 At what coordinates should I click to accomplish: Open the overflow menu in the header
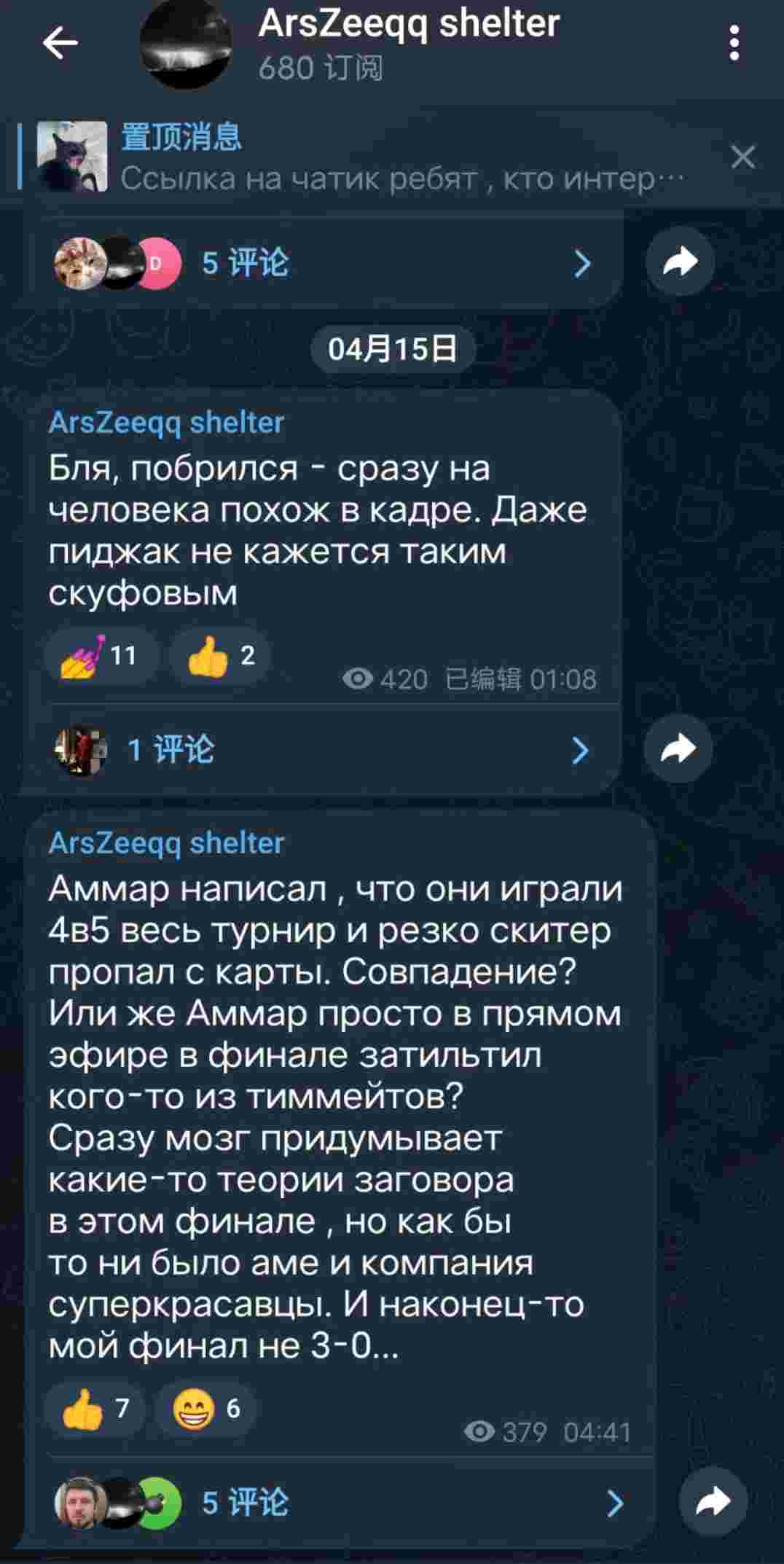734,44
